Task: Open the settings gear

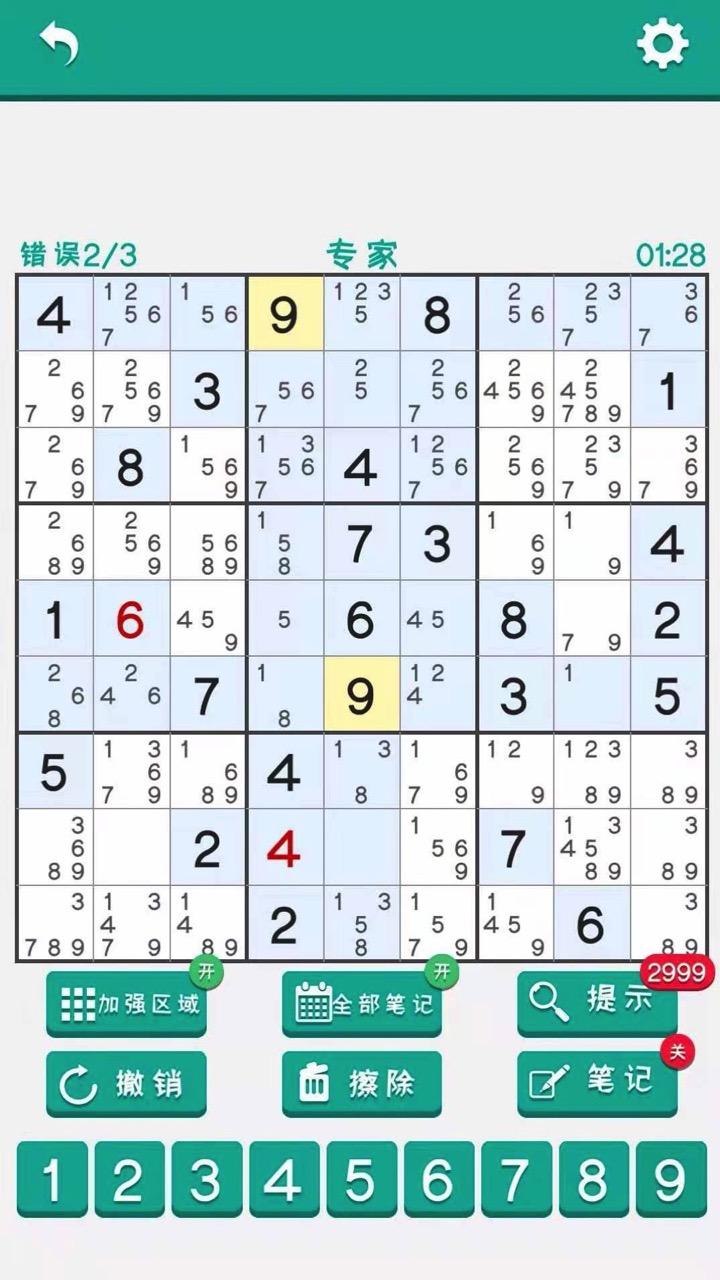Action: (662, 44)
